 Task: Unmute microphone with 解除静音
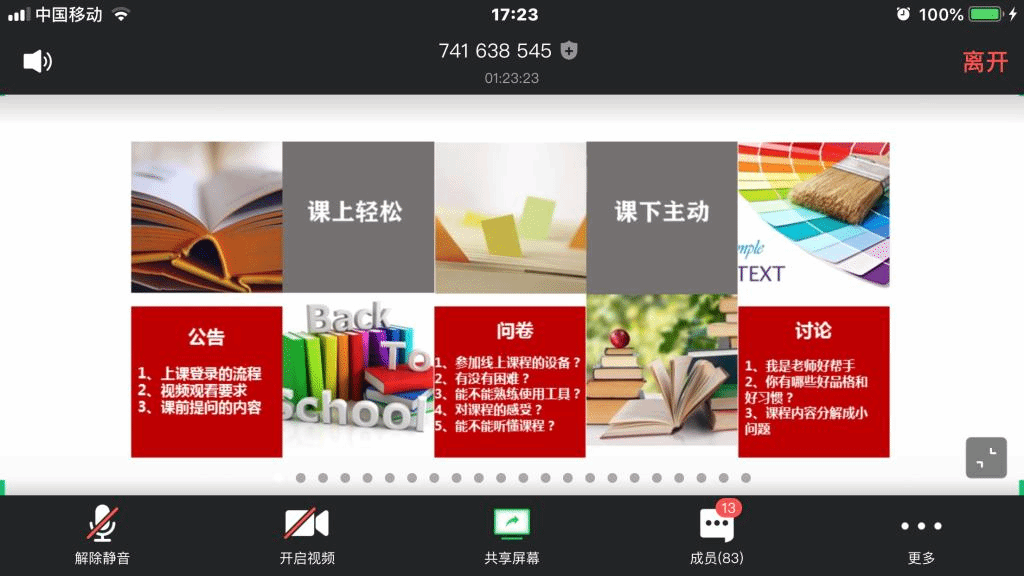102,535
